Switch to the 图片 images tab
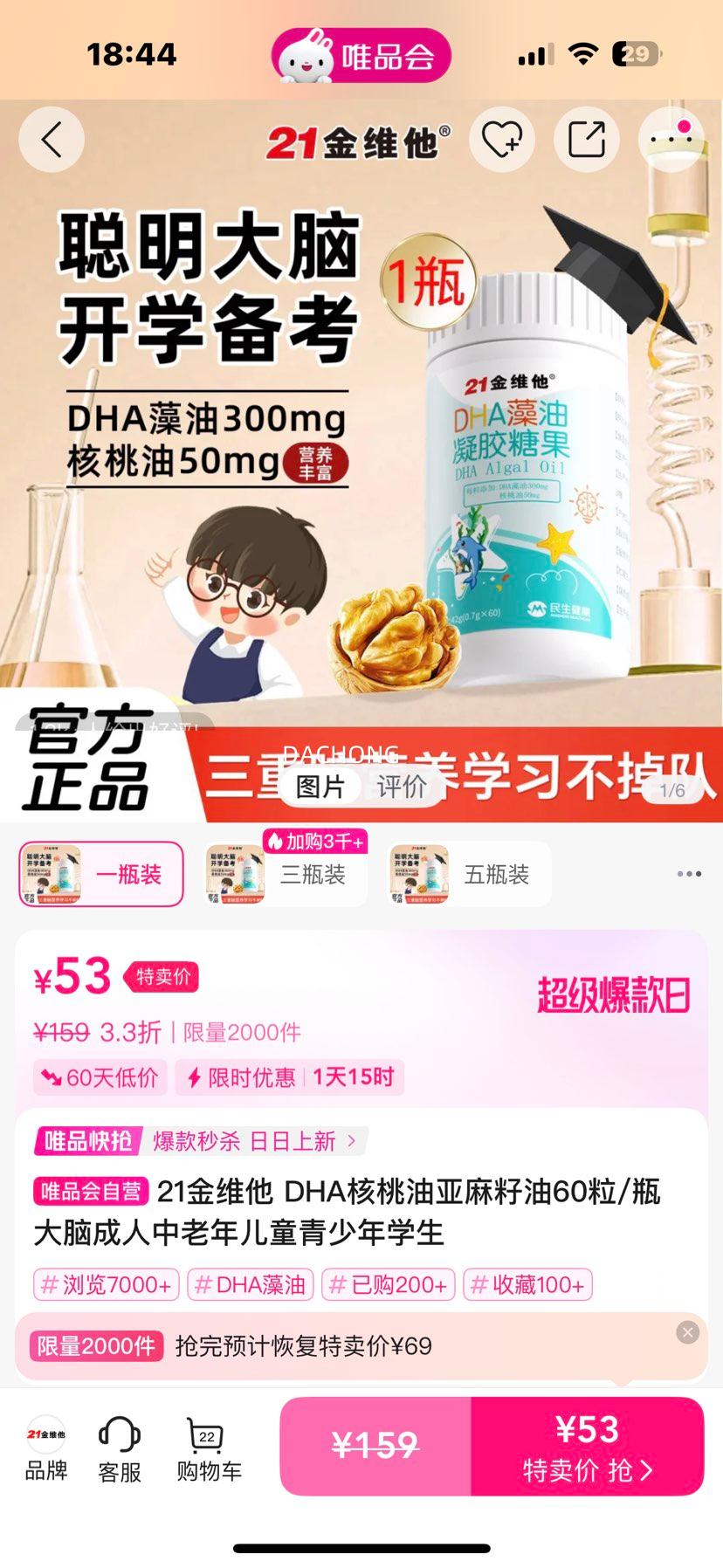 pyautogui.click(x=320, y=787)
